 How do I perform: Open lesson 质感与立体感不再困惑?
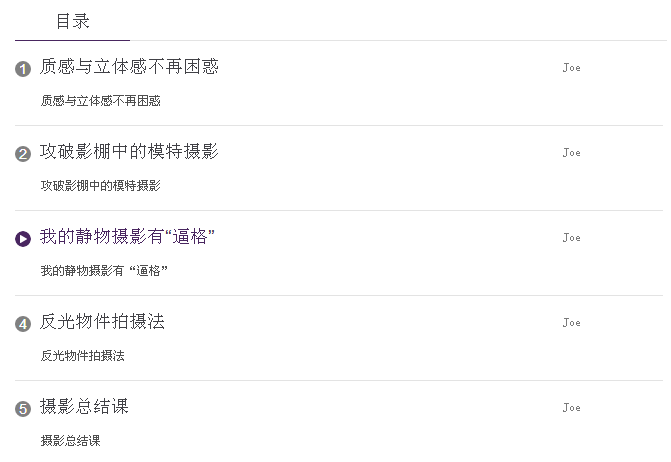[x=129, y=67]
